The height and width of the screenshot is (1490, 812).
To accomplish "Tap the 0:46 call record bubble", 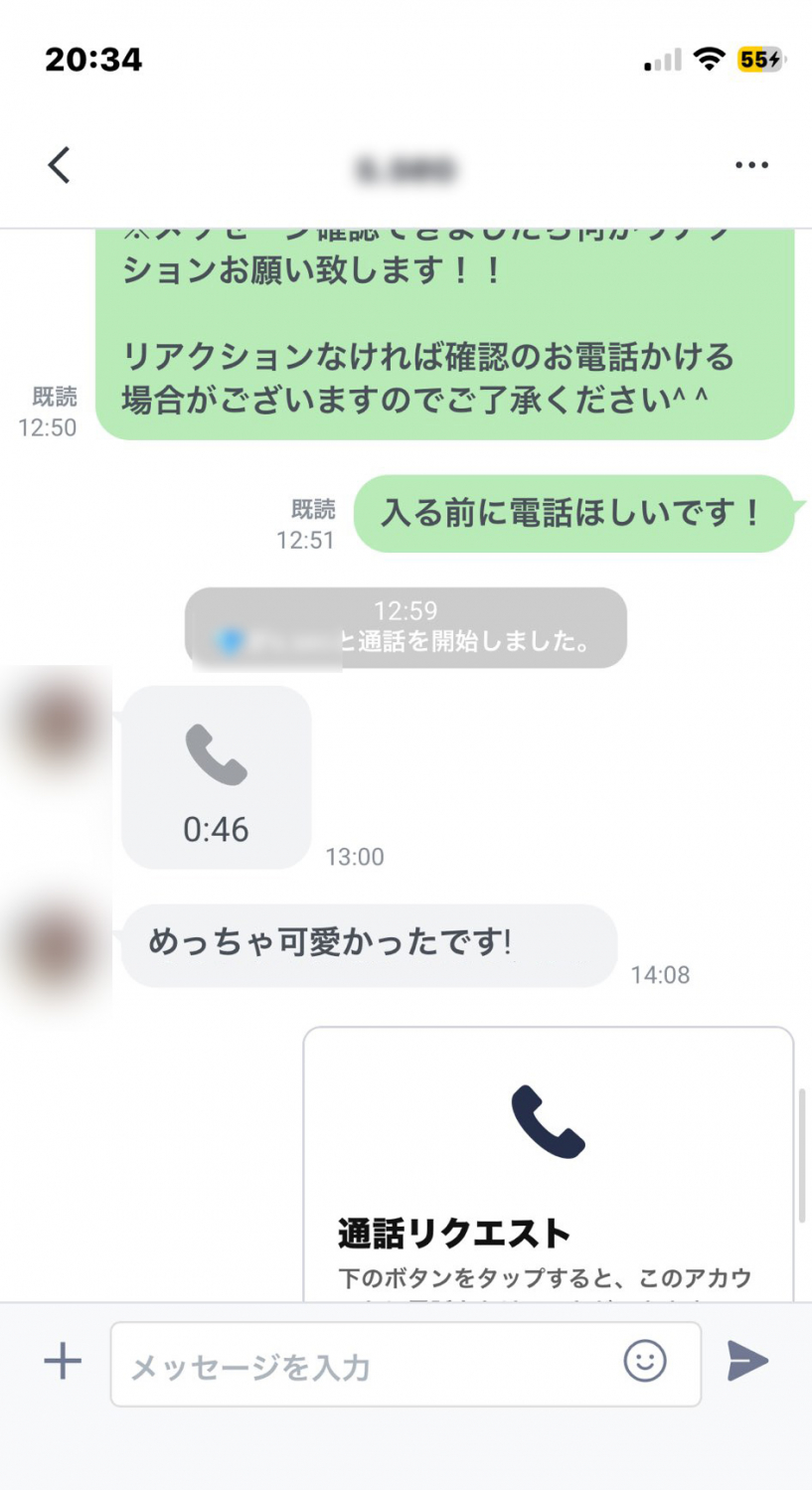I will [x=216, y=777].
